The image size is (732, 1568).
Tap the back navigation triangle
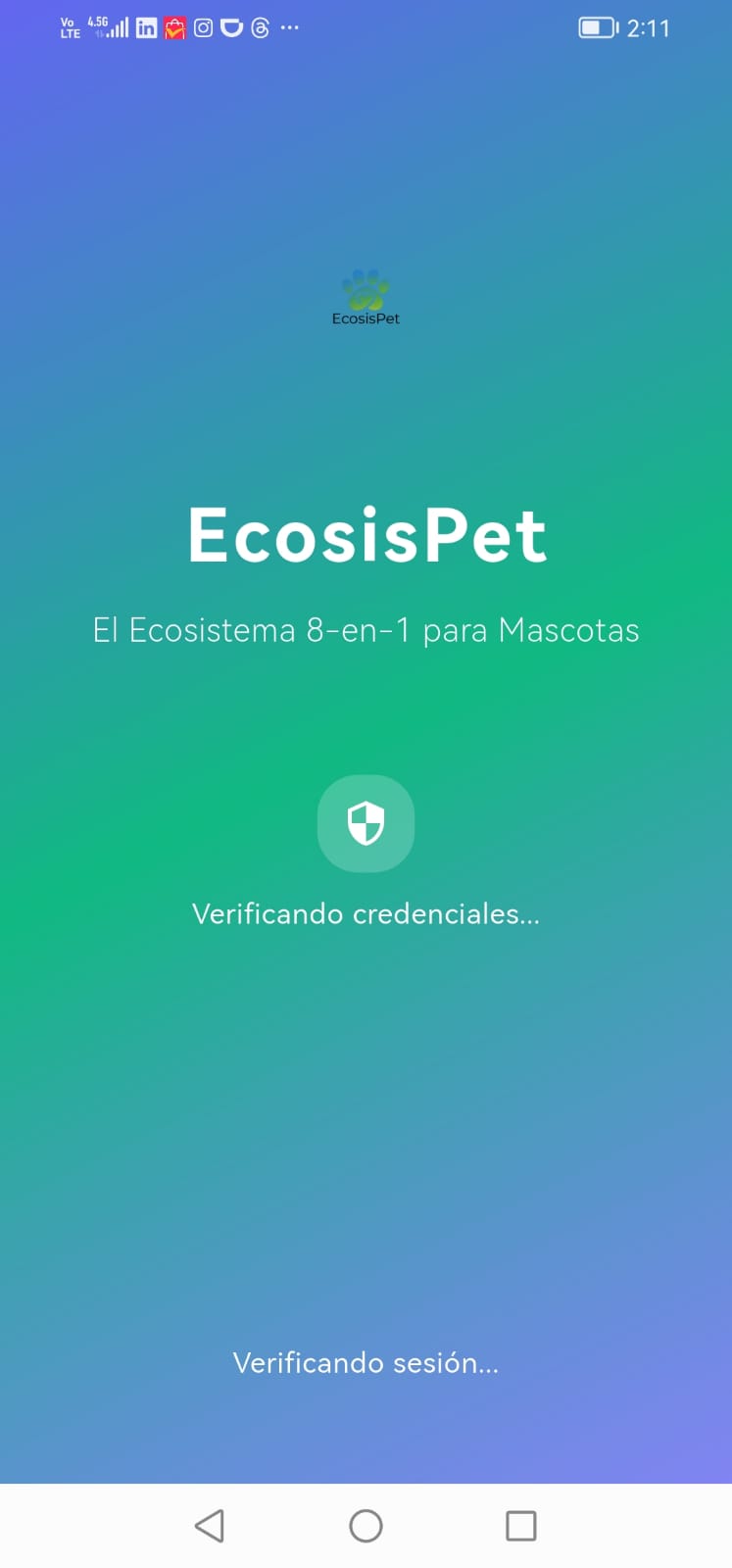coord(210,1525)
